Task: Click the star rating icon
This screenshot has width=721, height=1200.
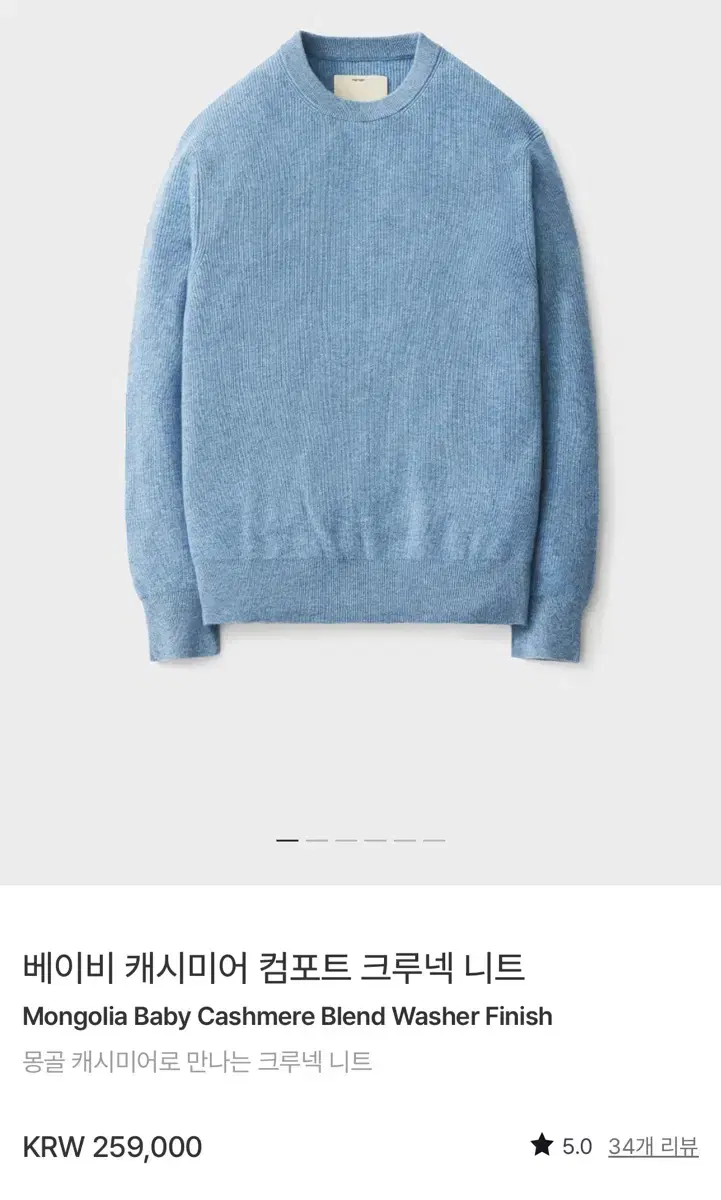Action: (541, 1143)
